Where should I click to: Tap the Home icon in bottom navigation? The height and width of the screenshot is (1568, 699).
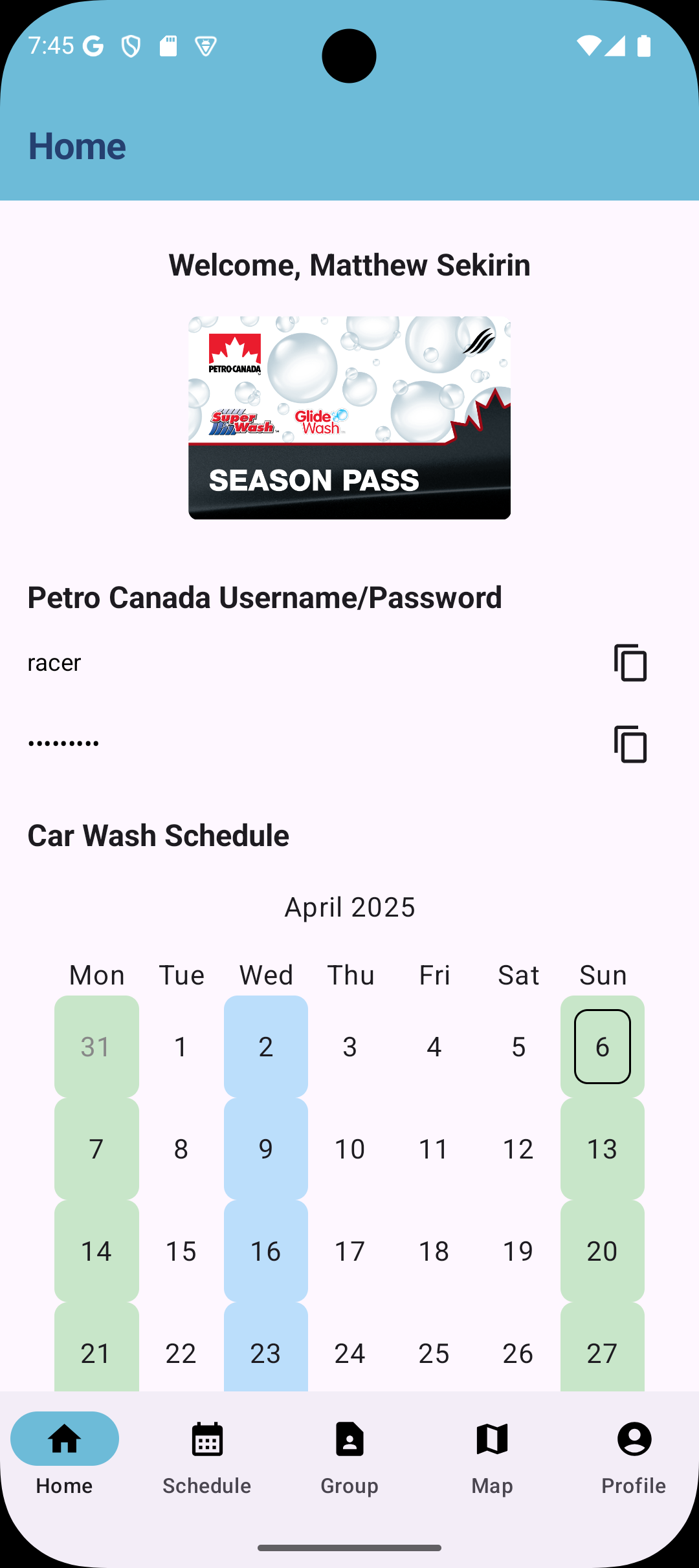(63, 1439)
